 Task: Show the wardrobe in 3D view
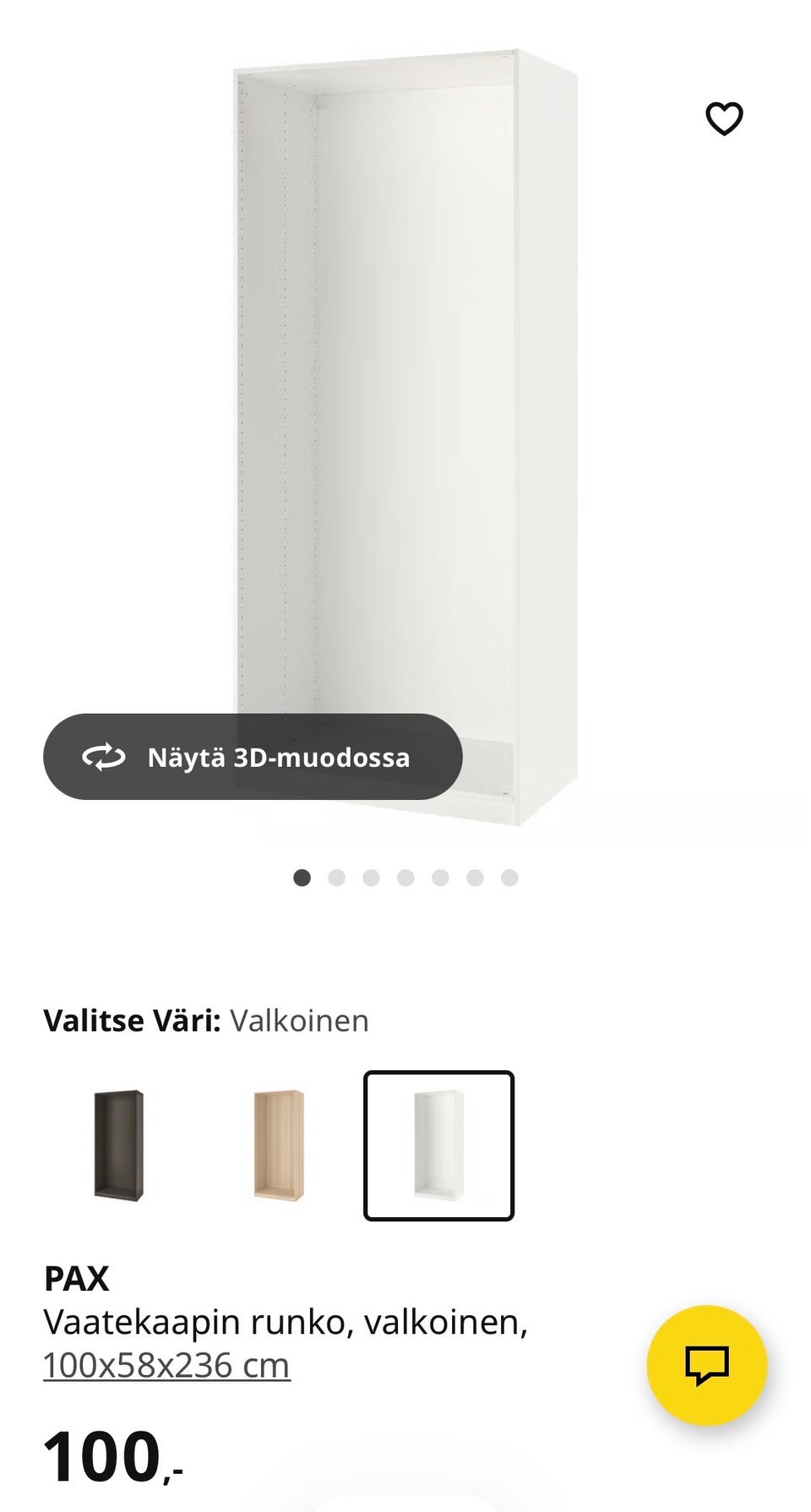(x=277, y=758)
